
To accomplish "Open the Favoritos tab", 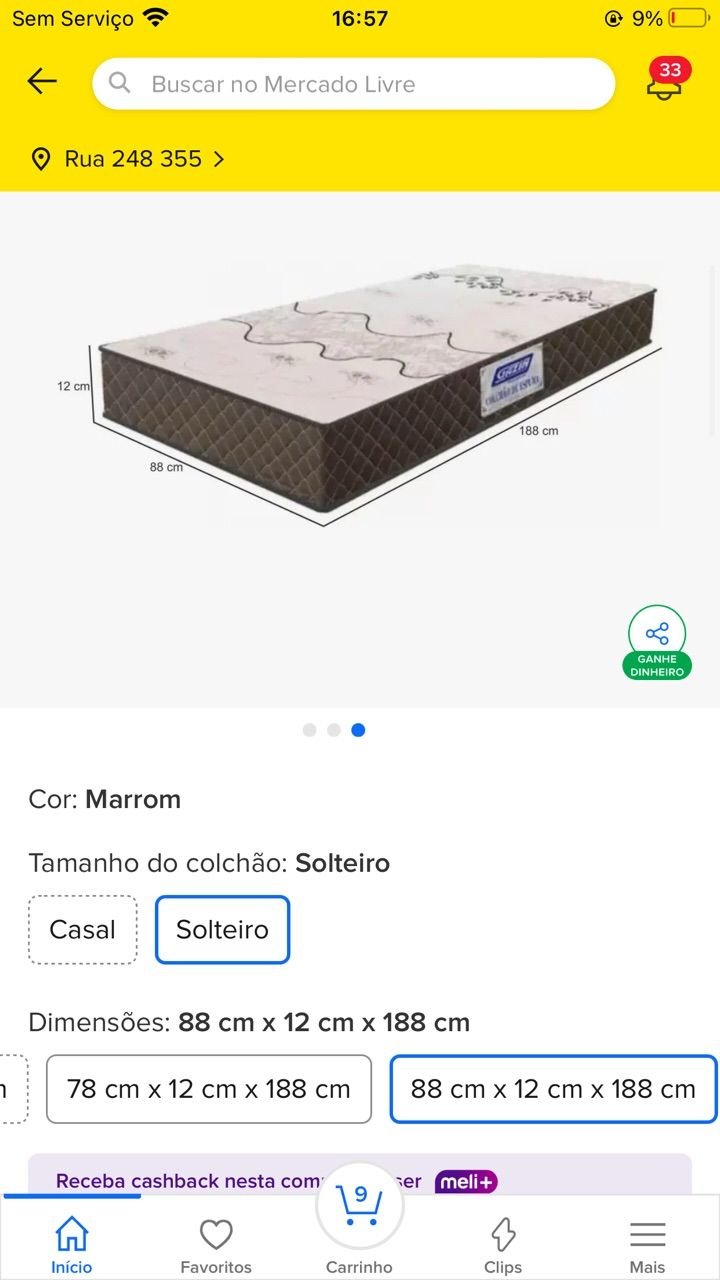I will (x=216, y=1245).
